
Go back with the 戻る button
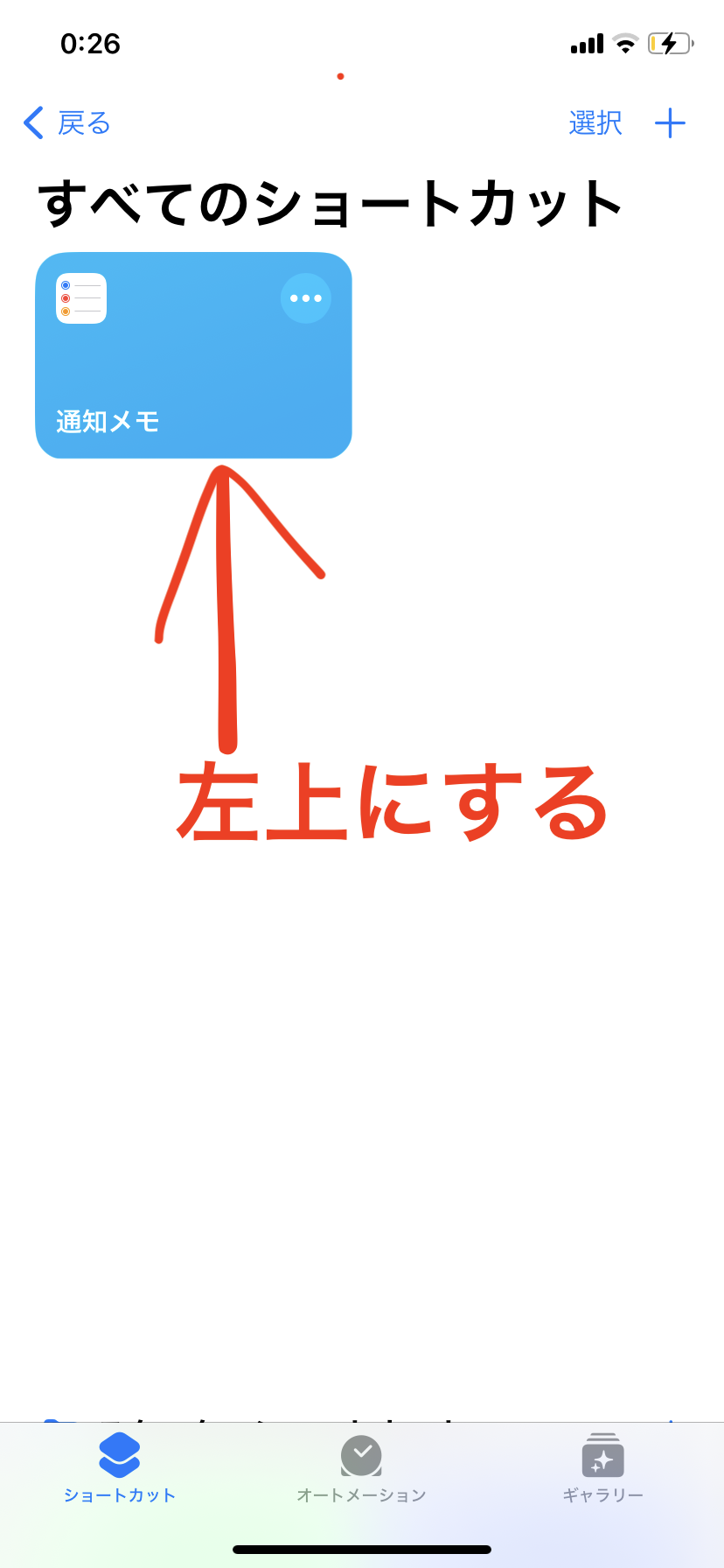pyautogui.click(x=67, y=123)
